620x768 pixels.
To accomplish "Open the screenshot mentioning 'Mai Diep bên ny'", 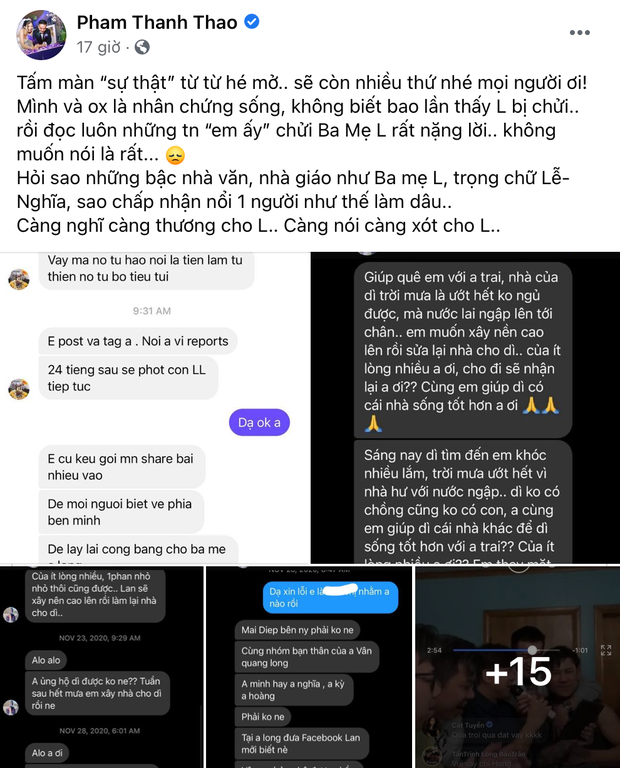I will [308, 667].
